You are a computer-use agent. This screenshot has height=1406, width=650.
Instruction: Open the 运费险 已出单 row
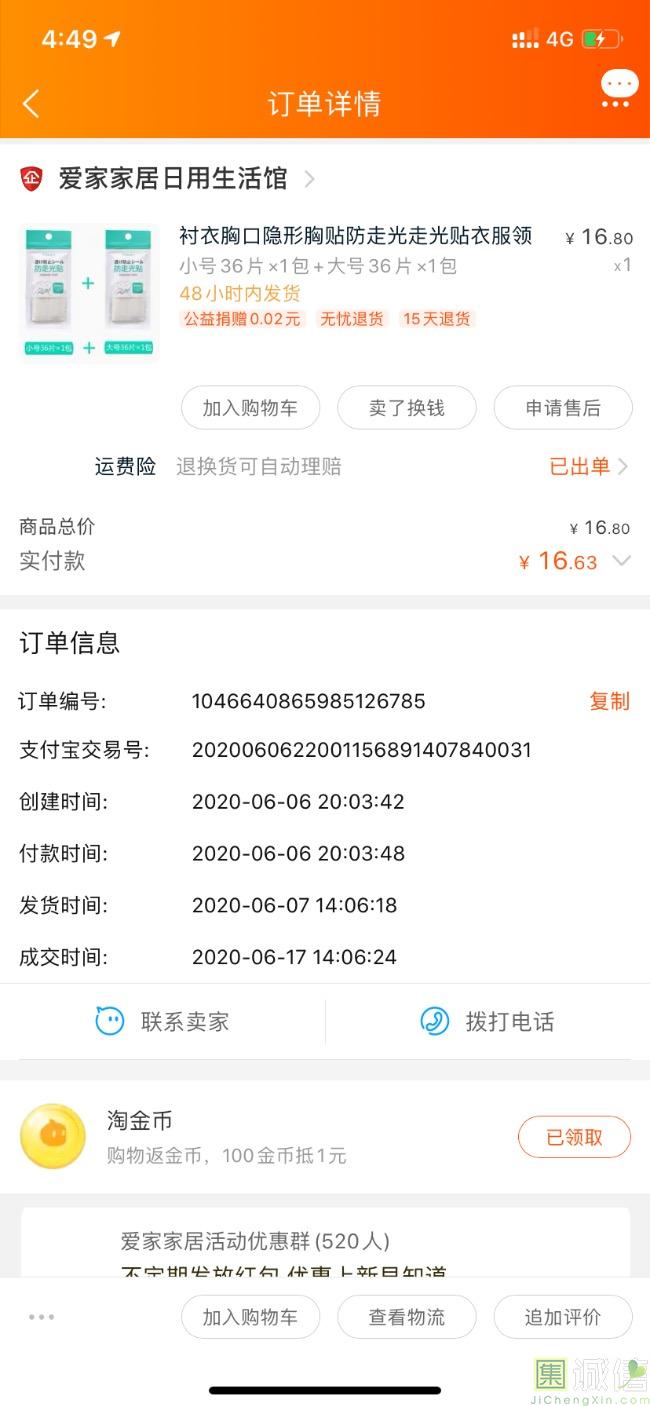pos(588,466)
